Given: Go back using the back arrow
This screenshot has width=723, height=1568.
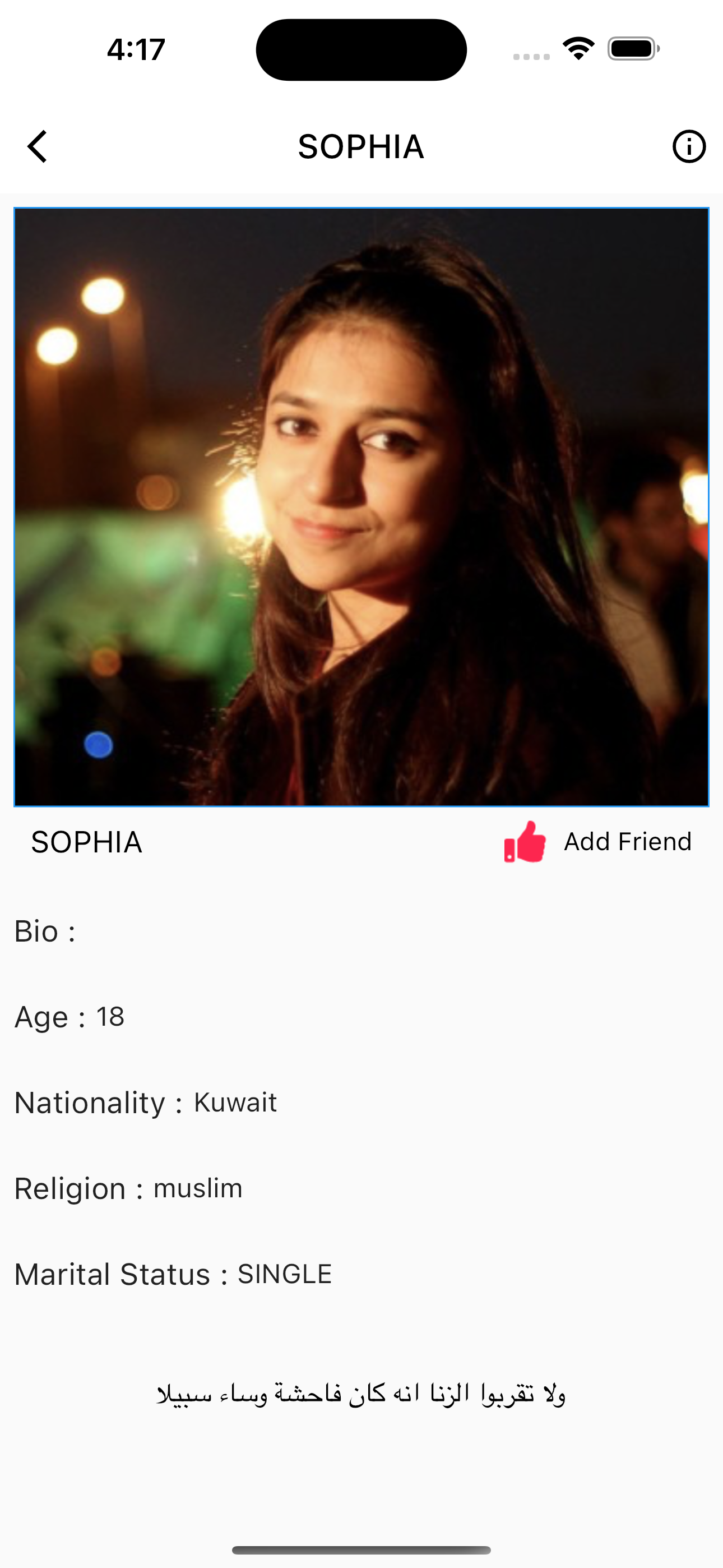Looking at the screenshot, I should click(x=38, y=147).
